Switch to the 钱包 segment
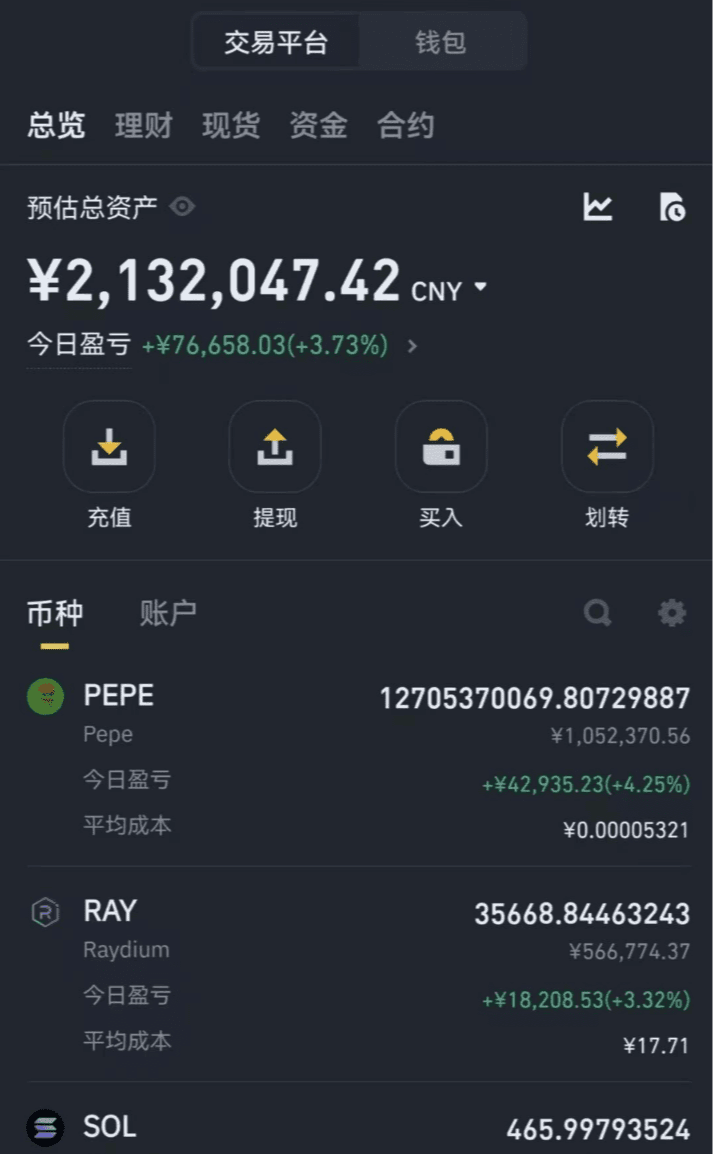 coord(440,43)
